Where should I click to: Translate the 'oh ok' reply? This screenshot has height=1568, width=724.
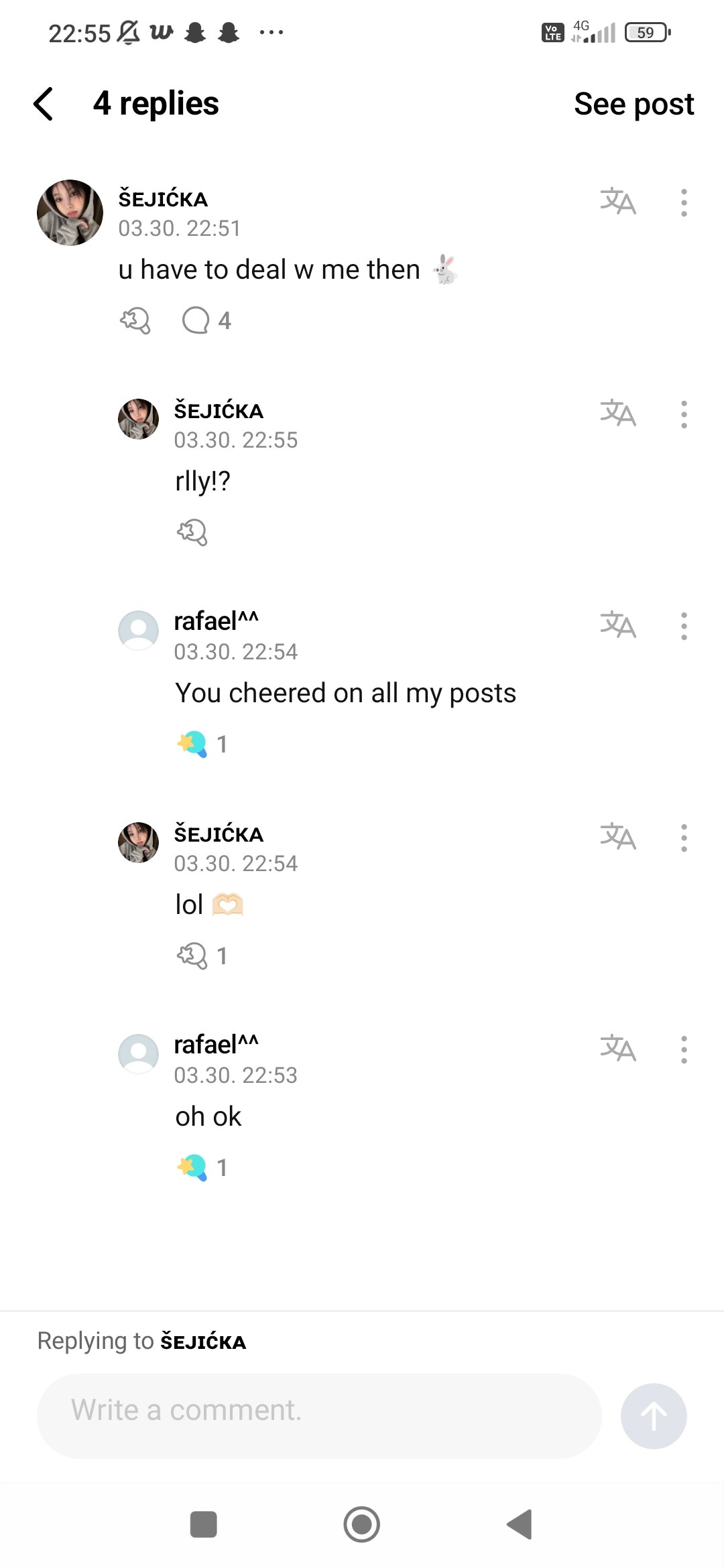(x=617, y=1049)
